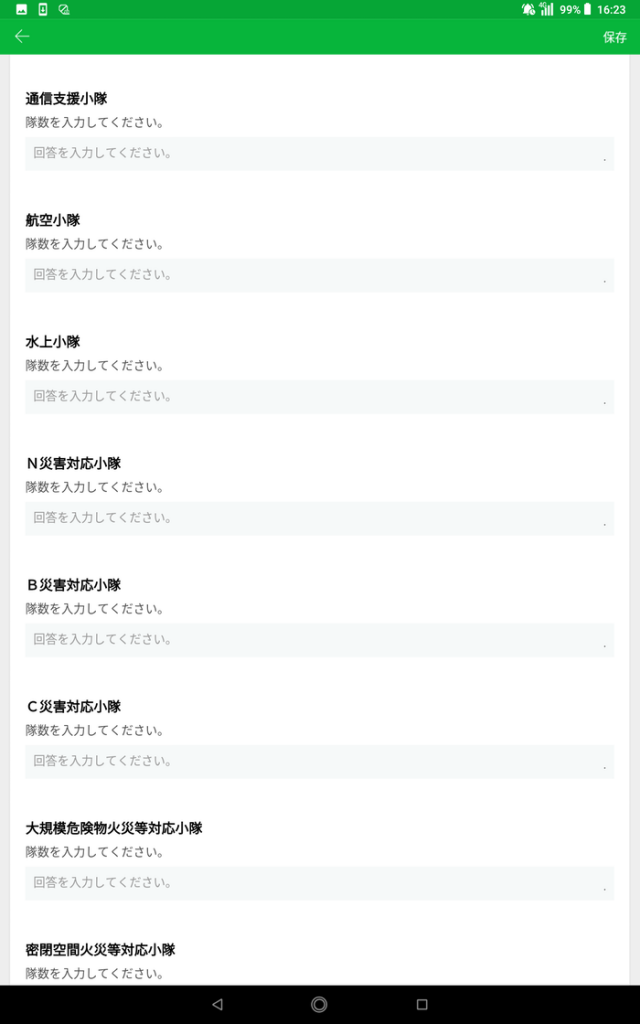
Task: Select the answer field for 大規模危険物火災等対応小隊
Action: tap(319, 883)
